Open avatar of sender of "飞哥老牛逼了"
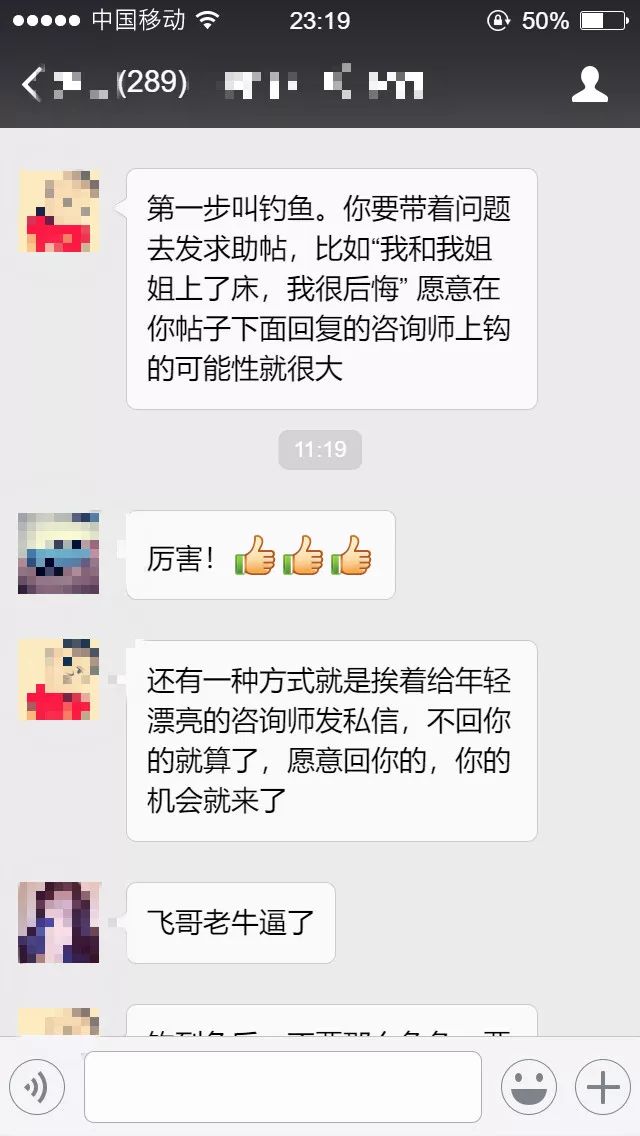Viewport: 640px width, 1136px height. (59, 922)
